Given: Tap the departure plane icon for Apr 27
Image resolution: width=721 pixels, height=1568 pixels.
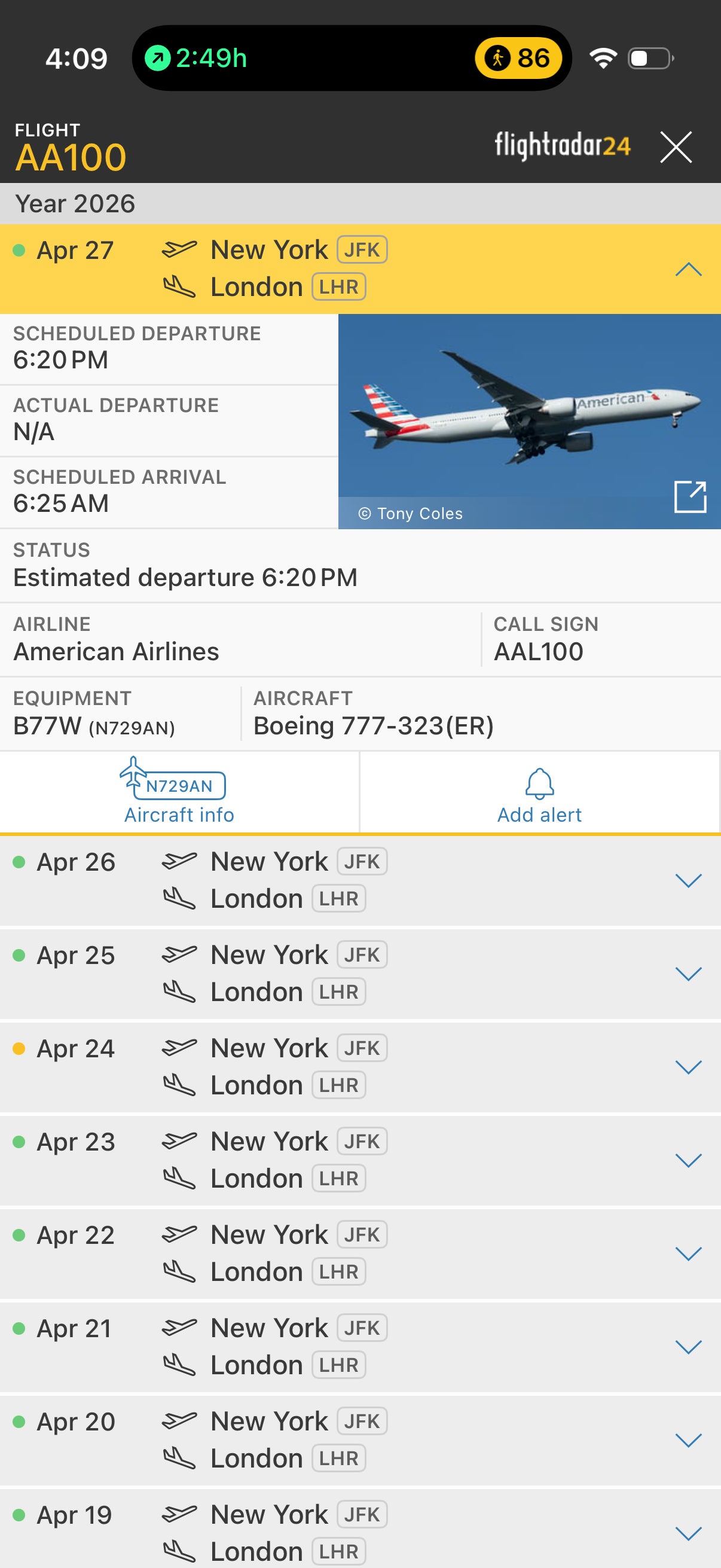Looking at the screenshot, I should coord(181,248).
